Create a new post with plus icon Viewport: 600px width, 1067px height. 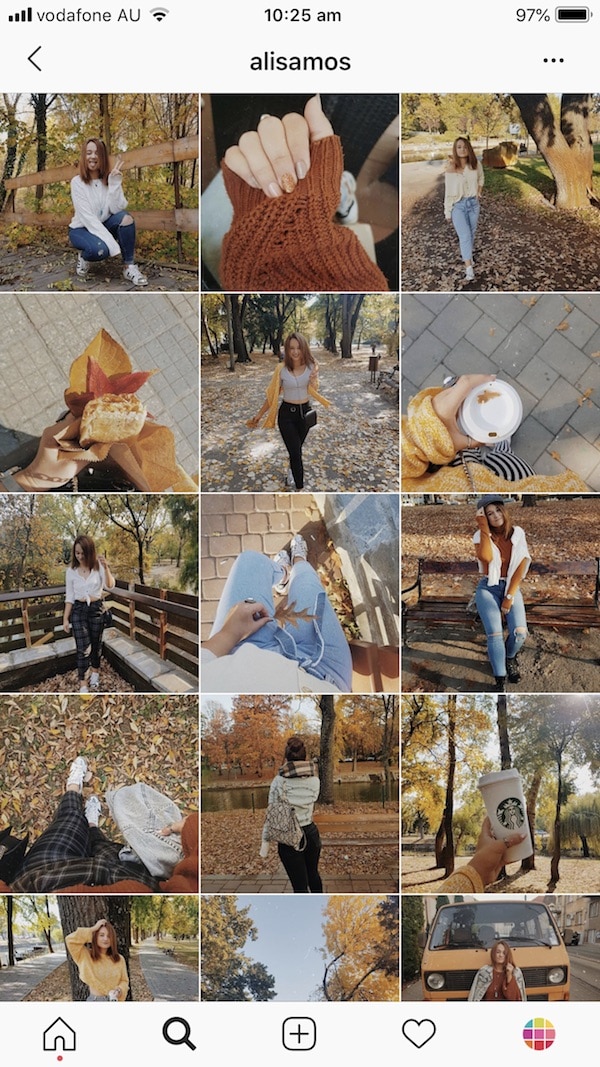click(299, 1034)
